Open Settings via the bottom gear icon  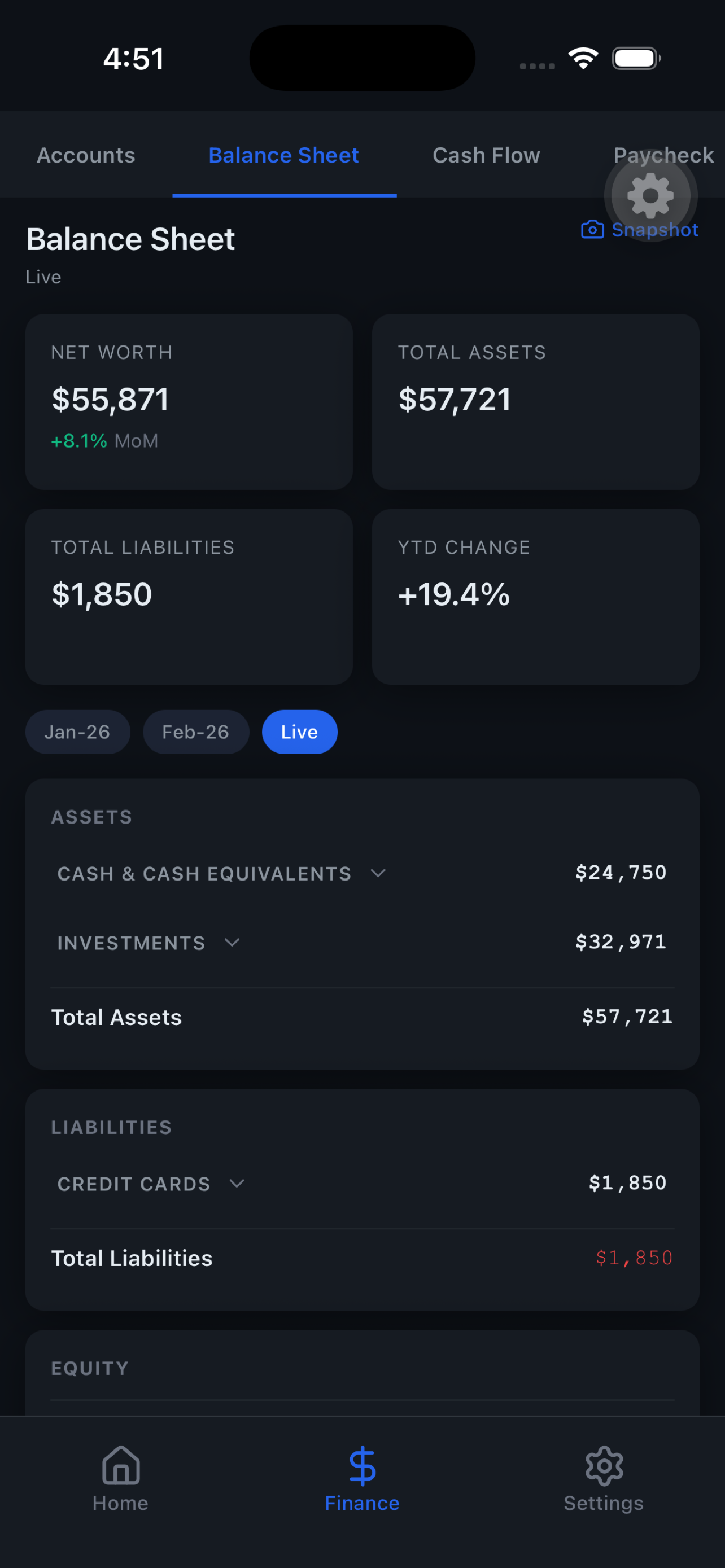point(603,1467)
